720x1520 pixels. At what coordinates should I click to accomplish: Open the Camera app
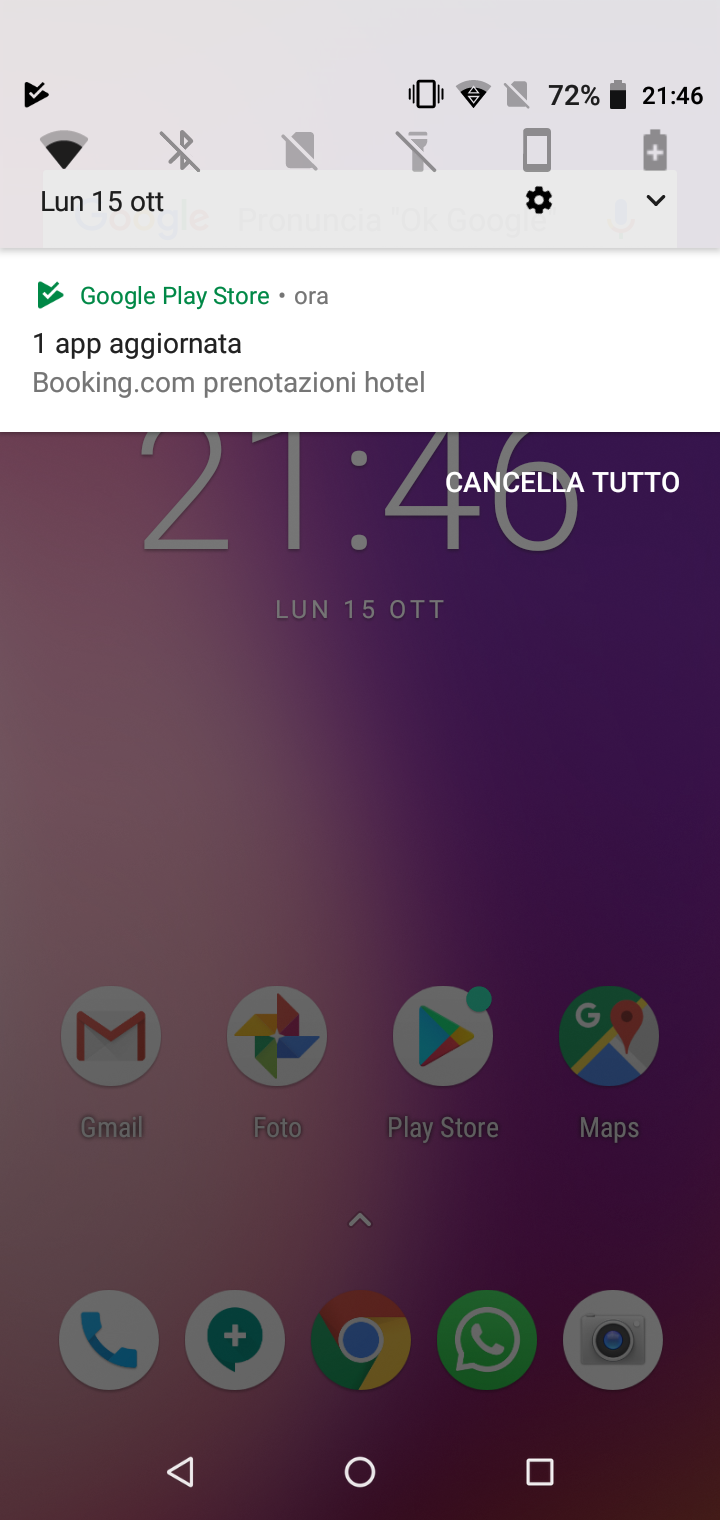pos(613,1340)
